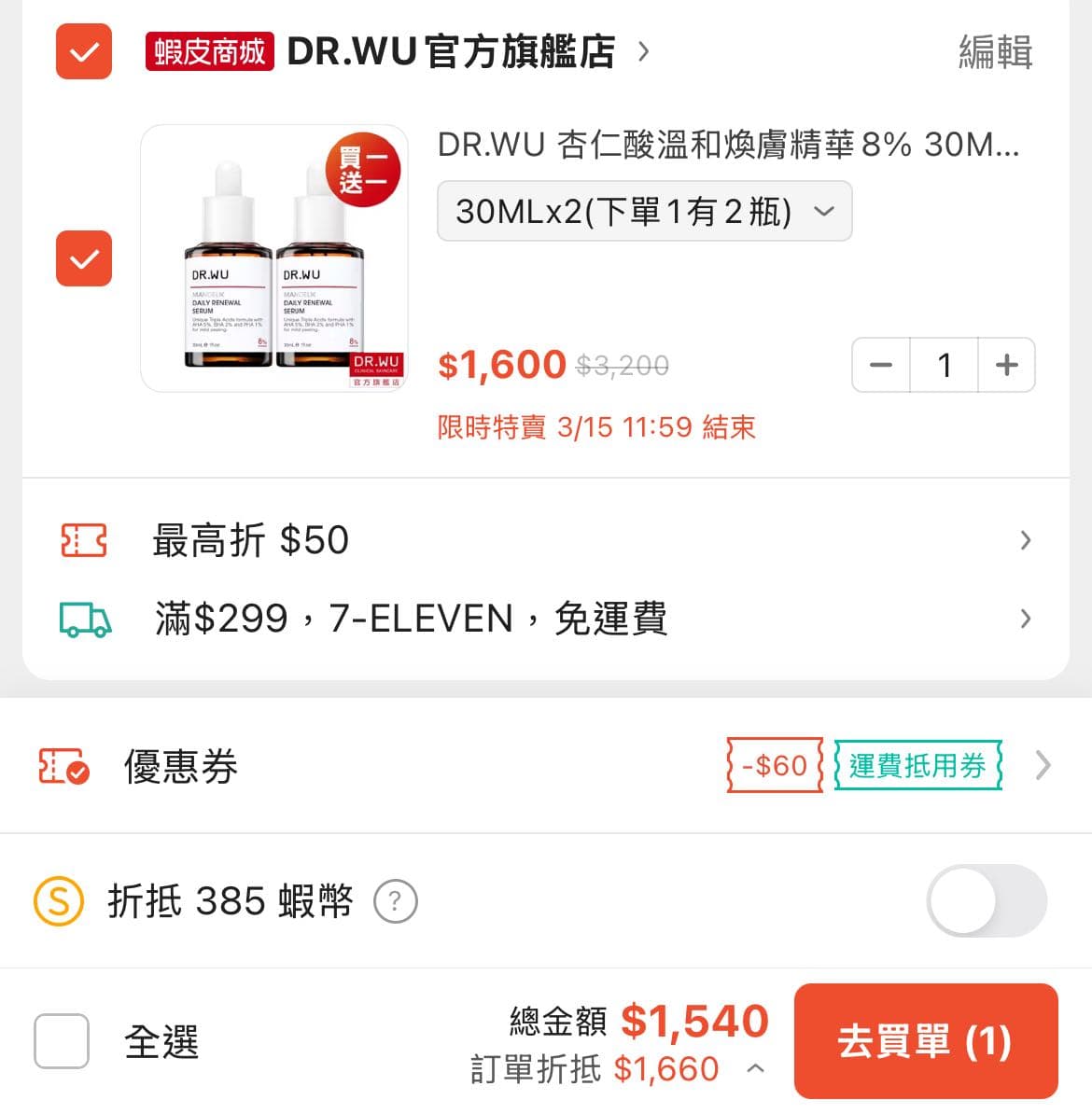Increase the item quantity with plus

tap(1006, 365)
